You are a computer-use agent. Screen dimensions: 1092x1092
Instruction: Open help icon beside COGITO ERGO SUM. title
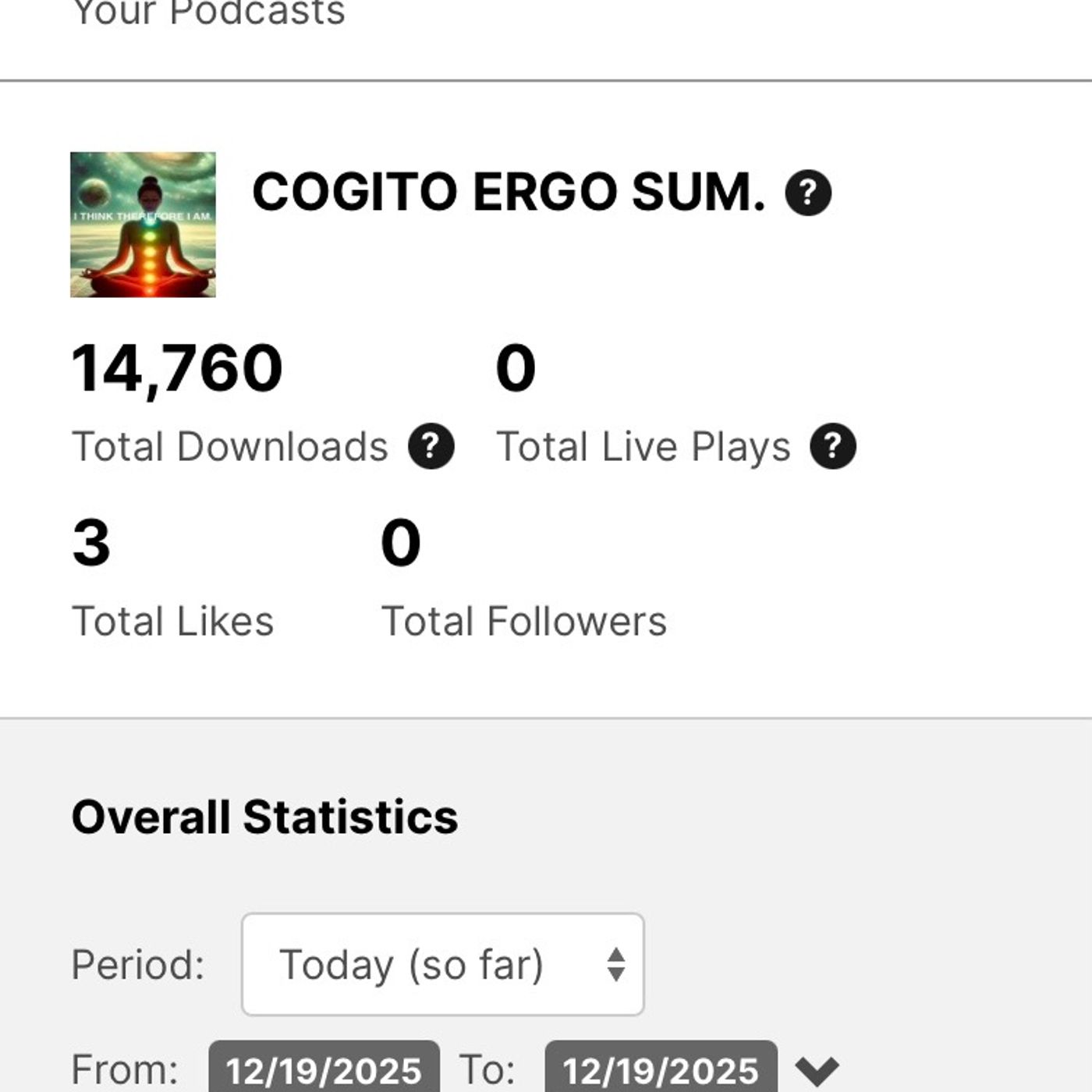click(x=808, y=193)
